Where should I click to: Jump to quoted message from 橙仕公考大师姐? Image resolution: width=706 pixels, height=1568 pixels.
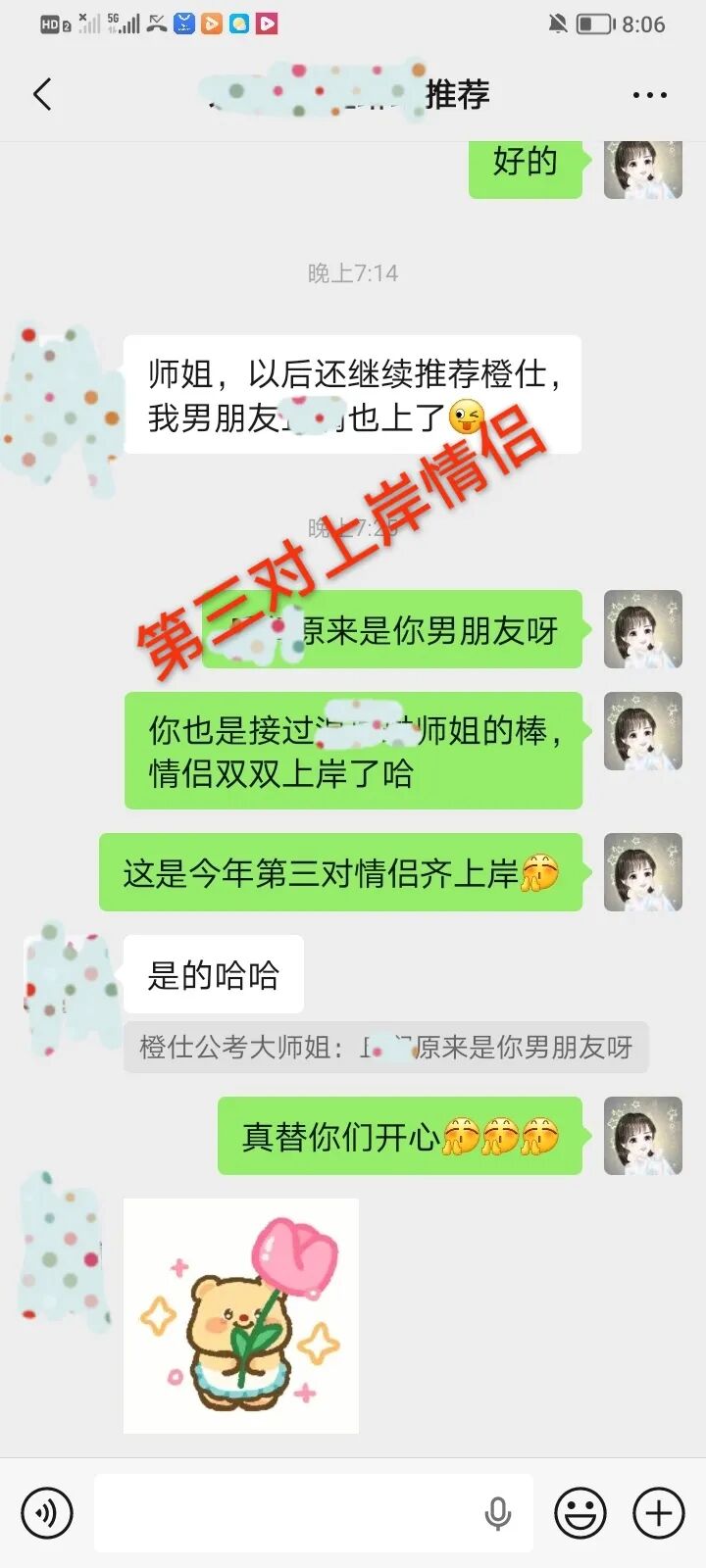pyautogui.click(x=385, y=1048)
